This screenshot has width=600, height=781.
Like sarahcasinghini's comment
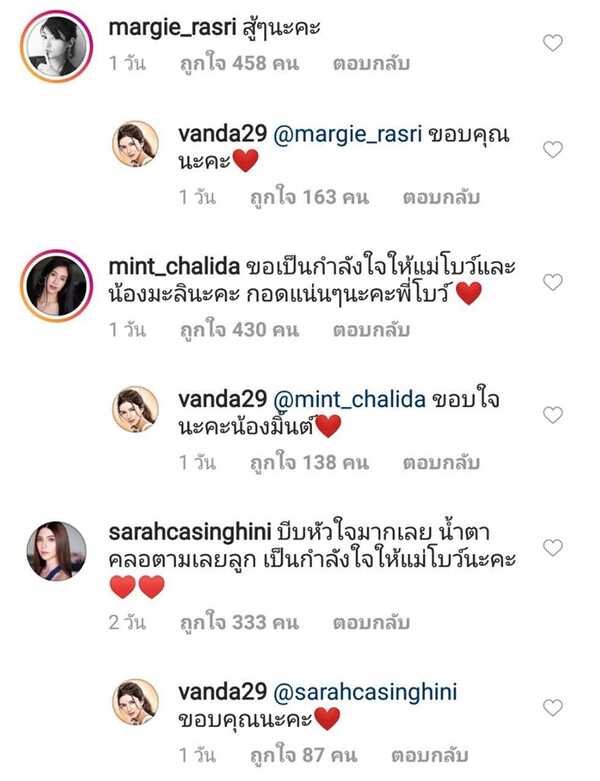(x=552, y=547)
